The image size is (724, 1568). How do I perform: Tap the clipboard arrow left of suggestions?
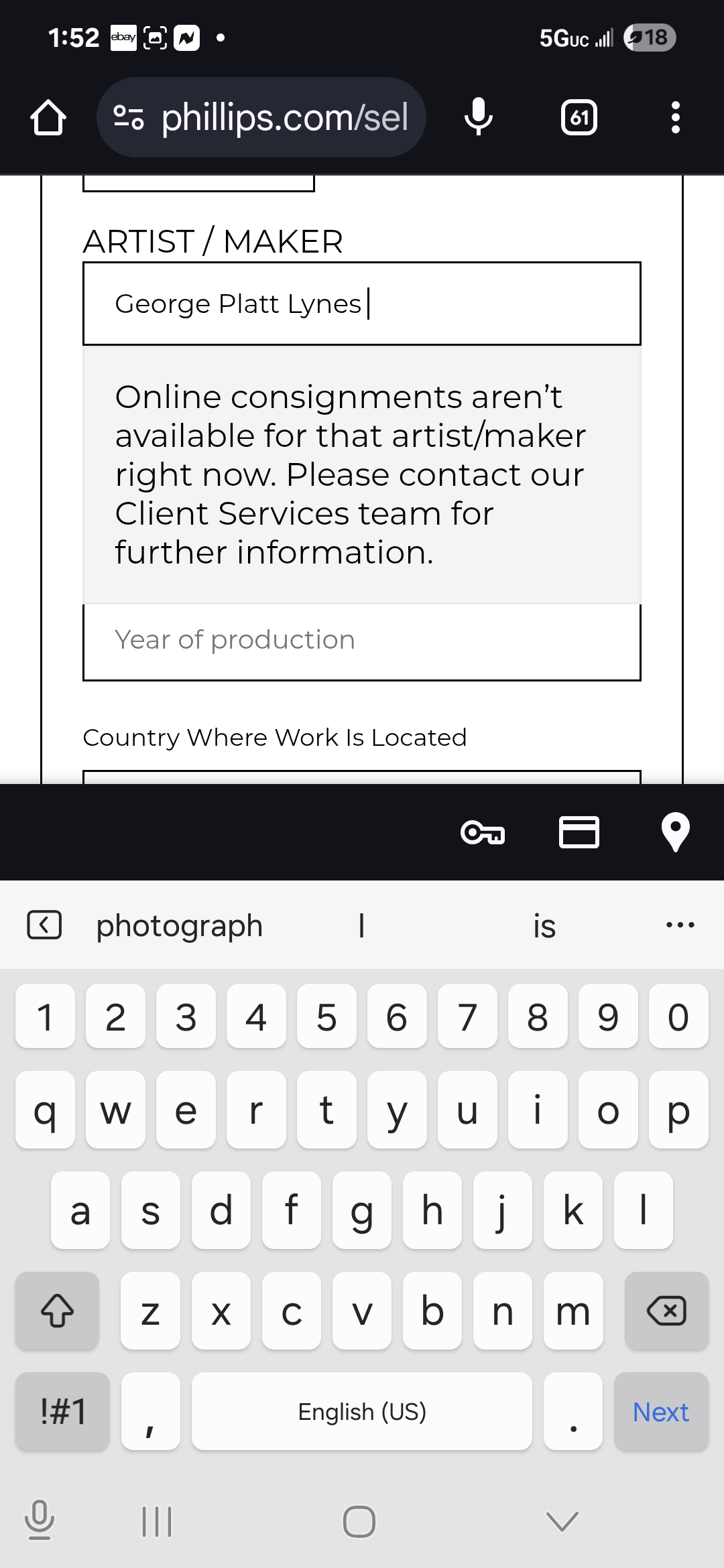click(45, 925)
